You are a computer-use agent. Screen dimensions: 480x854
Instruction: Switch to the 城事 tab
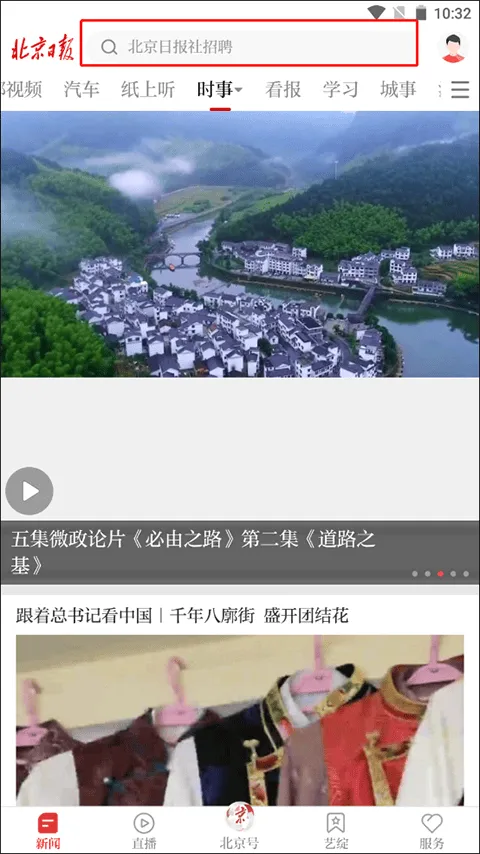(398, 89)
